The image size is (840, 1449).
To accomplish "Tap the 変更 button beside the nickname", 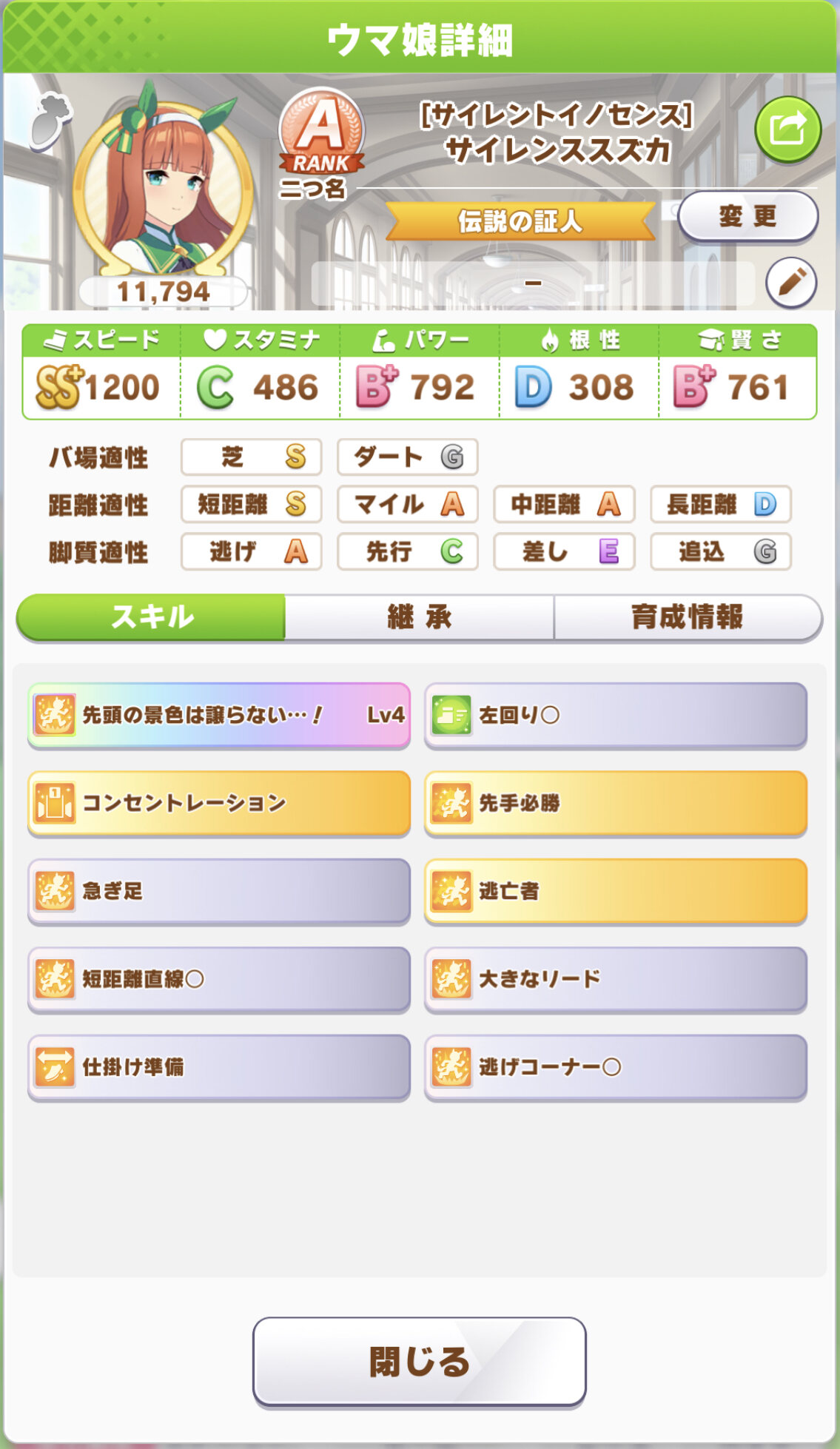I will 747,216.
